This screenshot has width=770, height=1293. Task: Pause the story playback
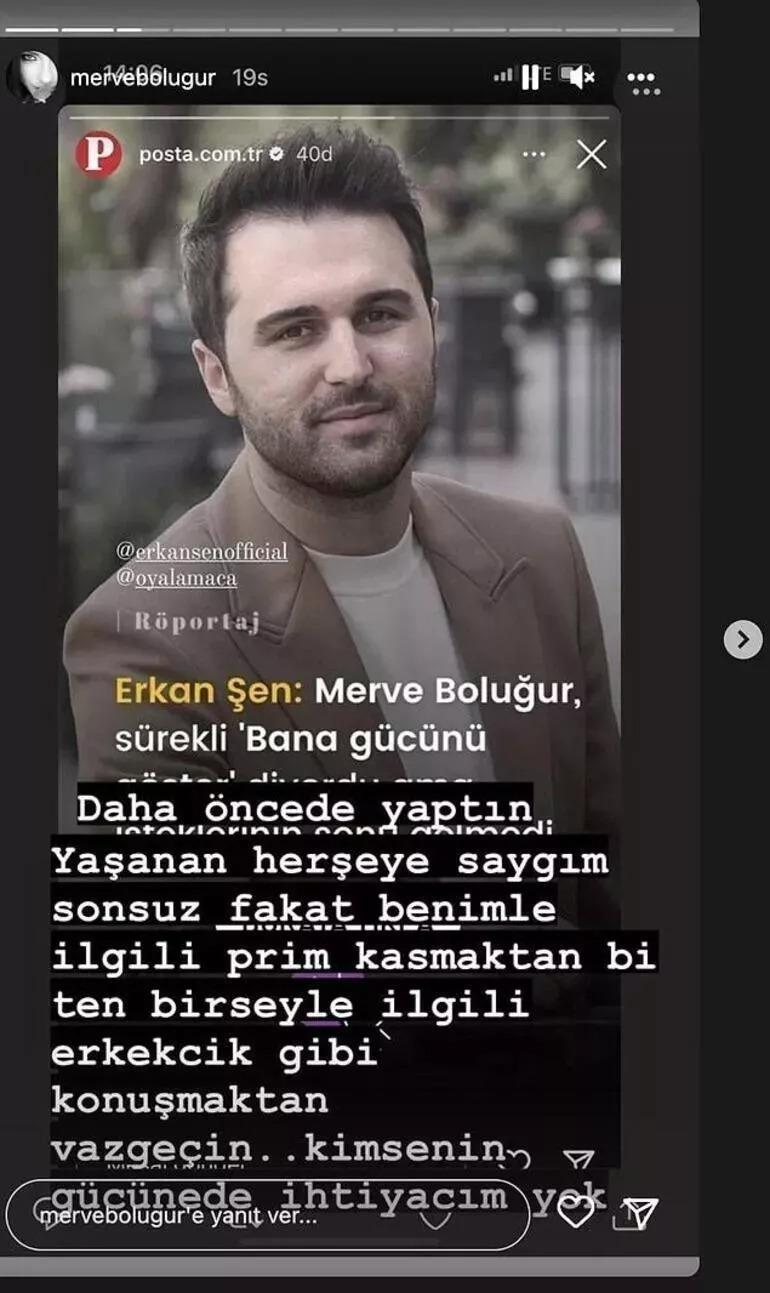[531, 76]
